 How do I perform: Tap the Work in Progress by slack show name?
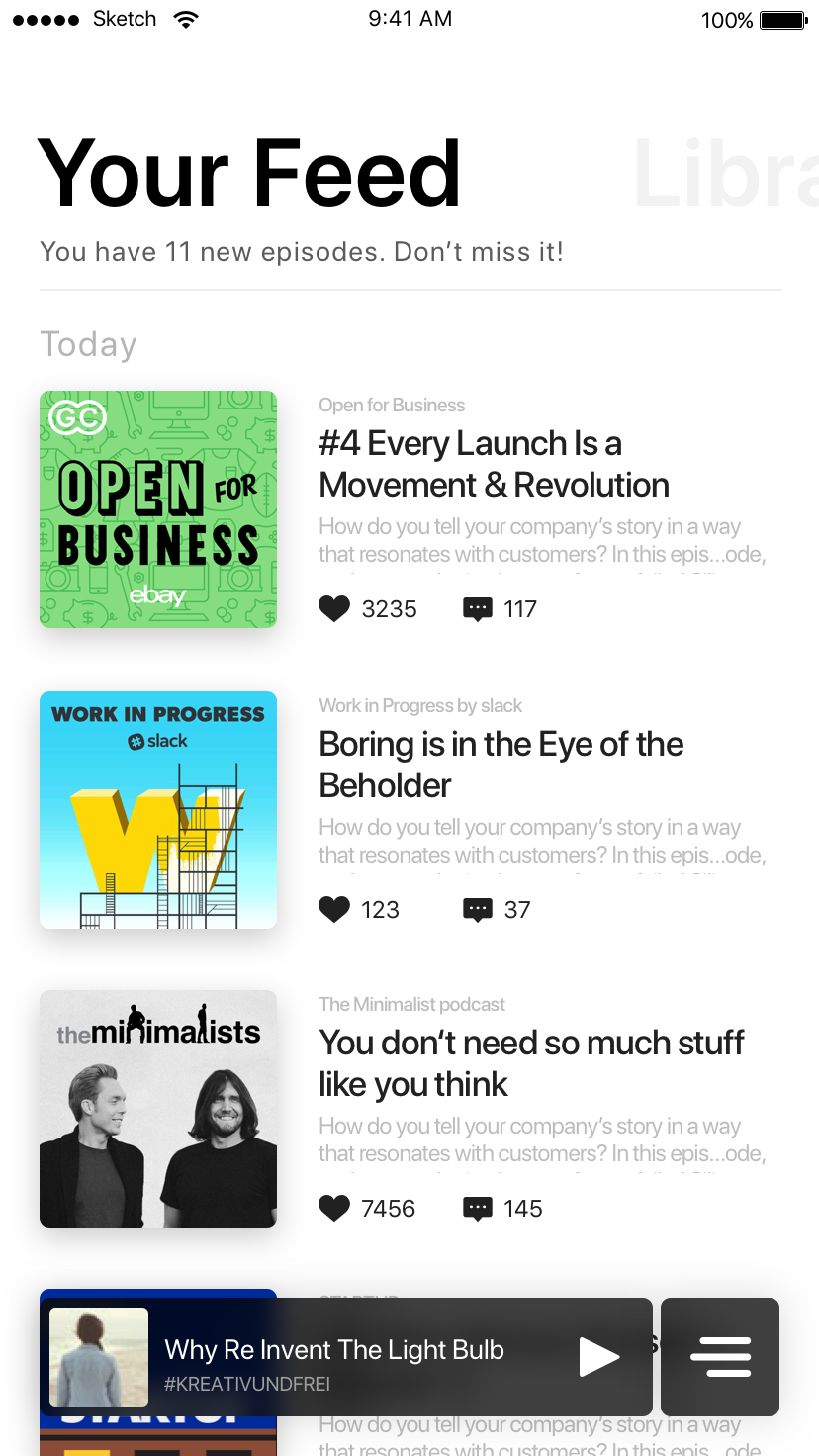420,705
